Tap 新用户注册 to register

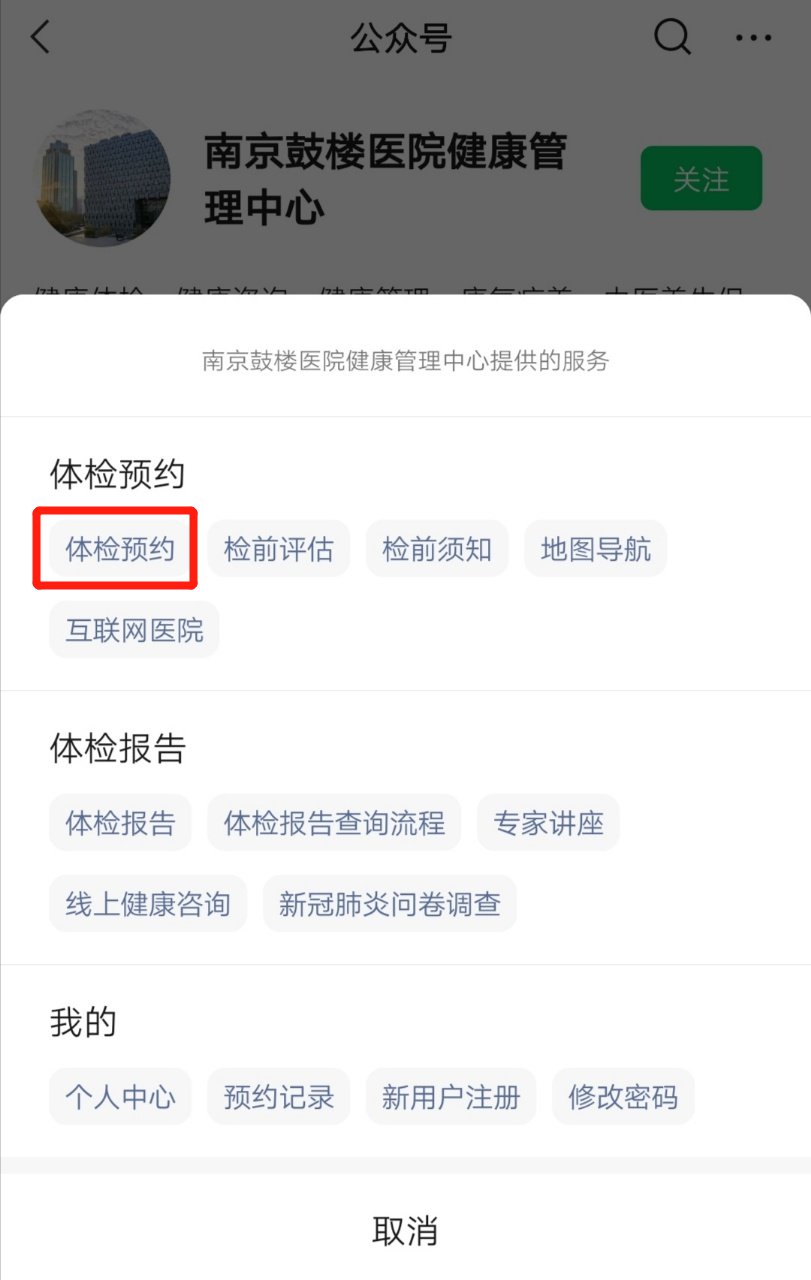(451, 1097)
